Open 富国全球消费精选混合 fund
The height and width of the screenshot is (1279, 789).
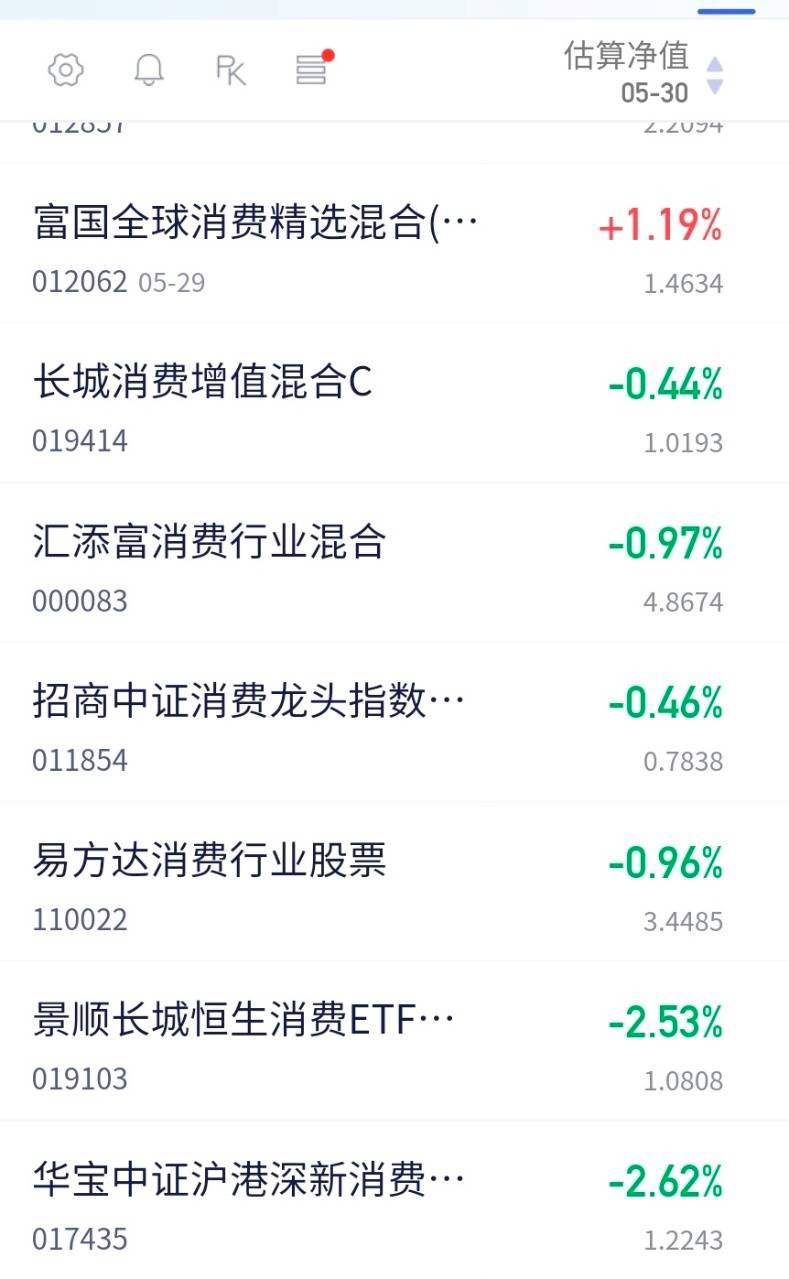coord(394,243)
